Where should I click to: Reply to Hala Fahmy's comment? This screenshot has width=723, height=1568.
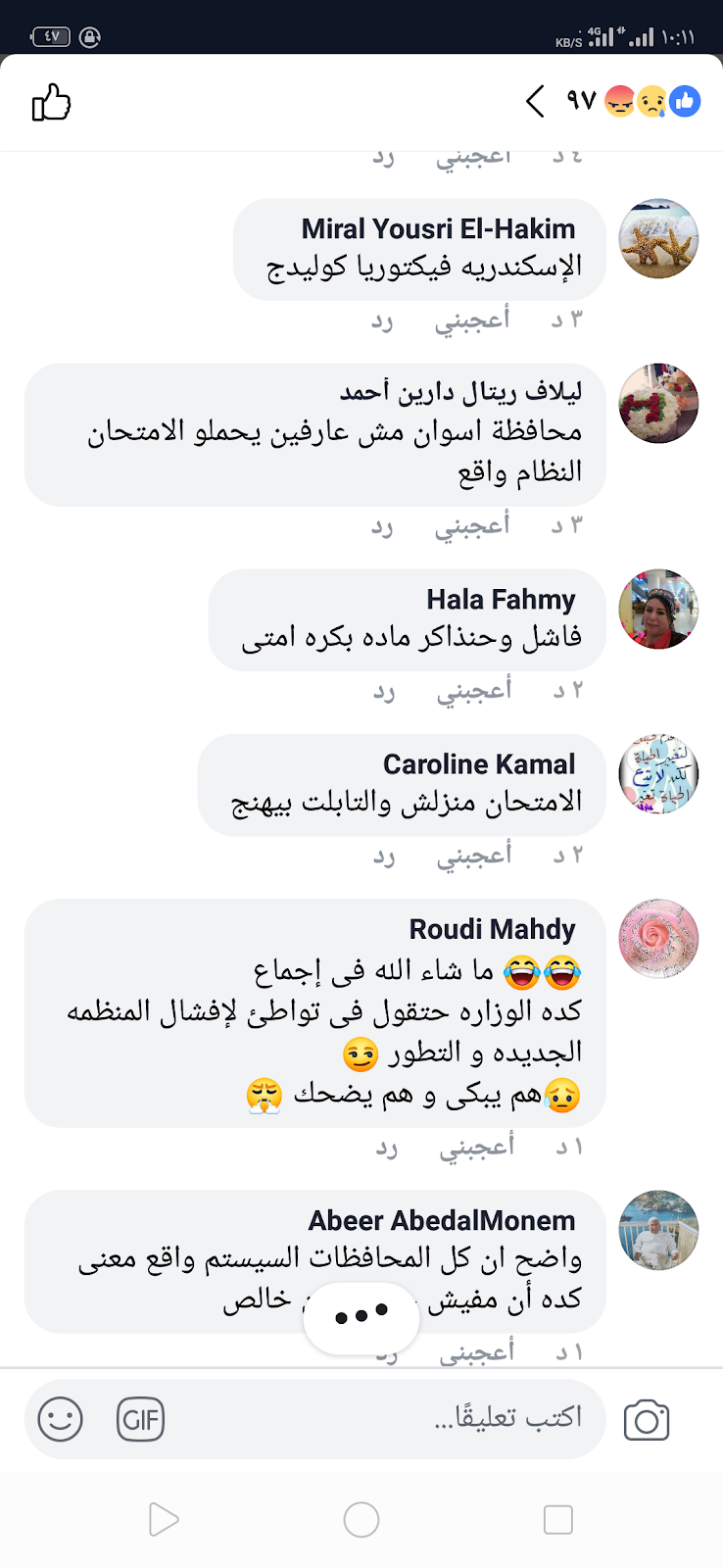tap(384, 691)
